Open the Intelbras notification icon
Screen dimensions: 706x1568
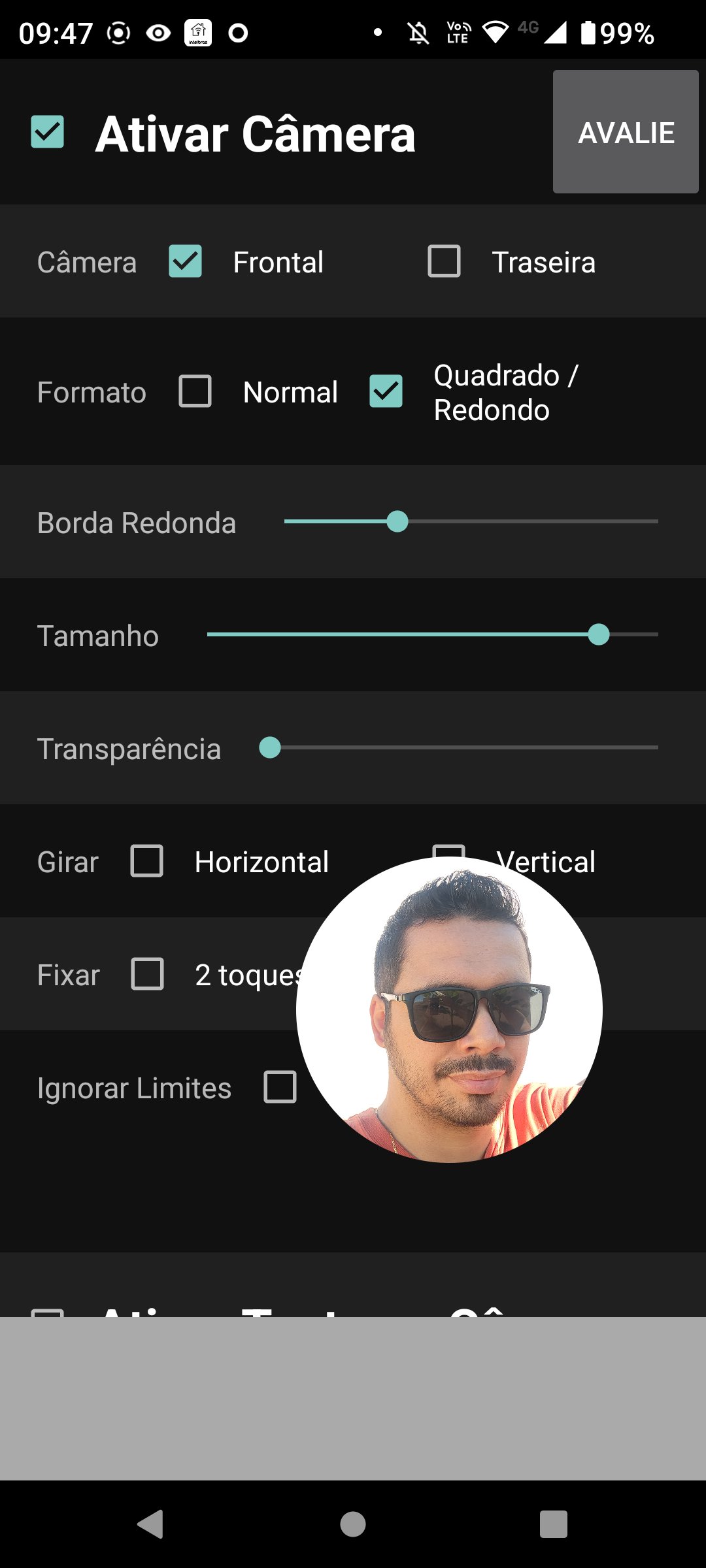(x=199, y=31)
